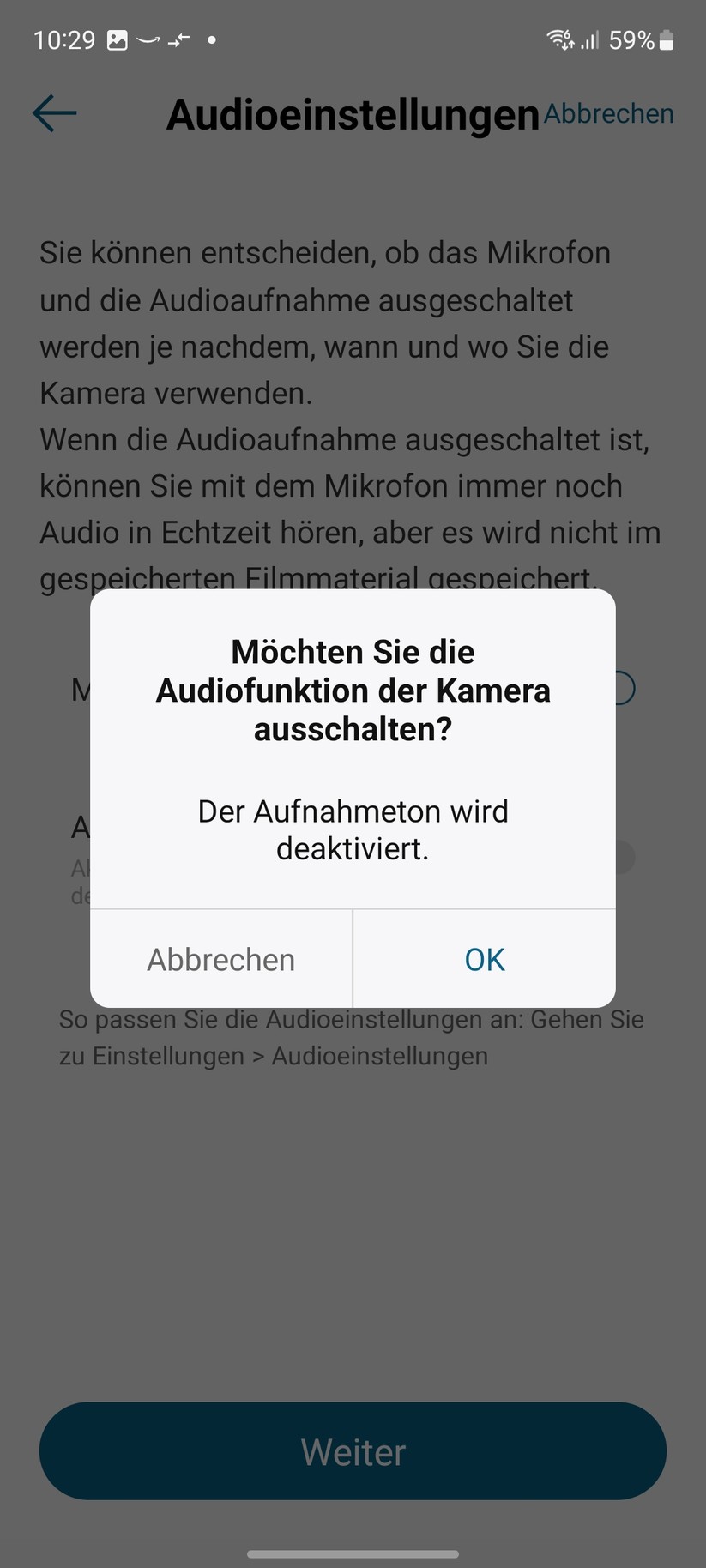Confirm the dialog with OK

click(484, 959)
